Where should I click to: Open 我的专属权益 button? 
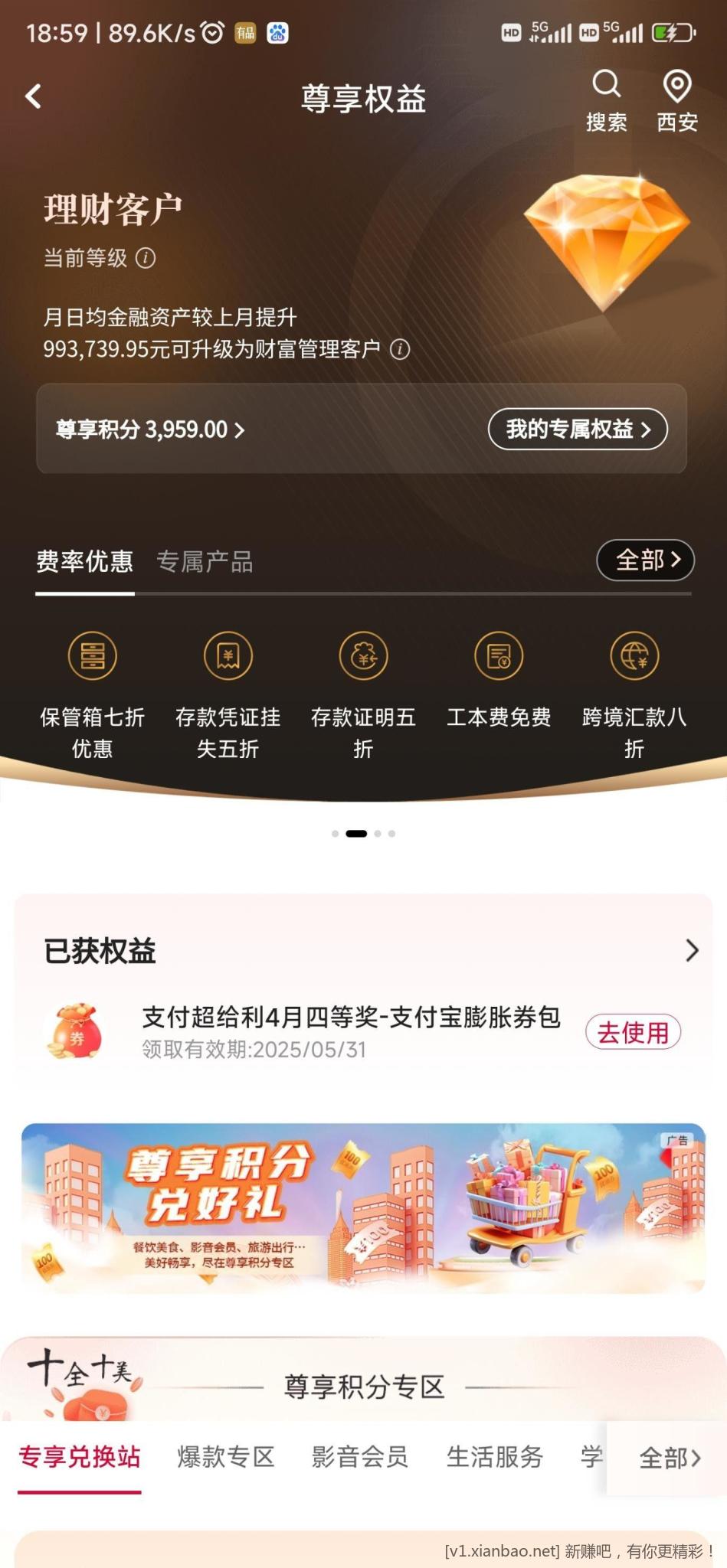pyautogui.click(x=578, y=429)
